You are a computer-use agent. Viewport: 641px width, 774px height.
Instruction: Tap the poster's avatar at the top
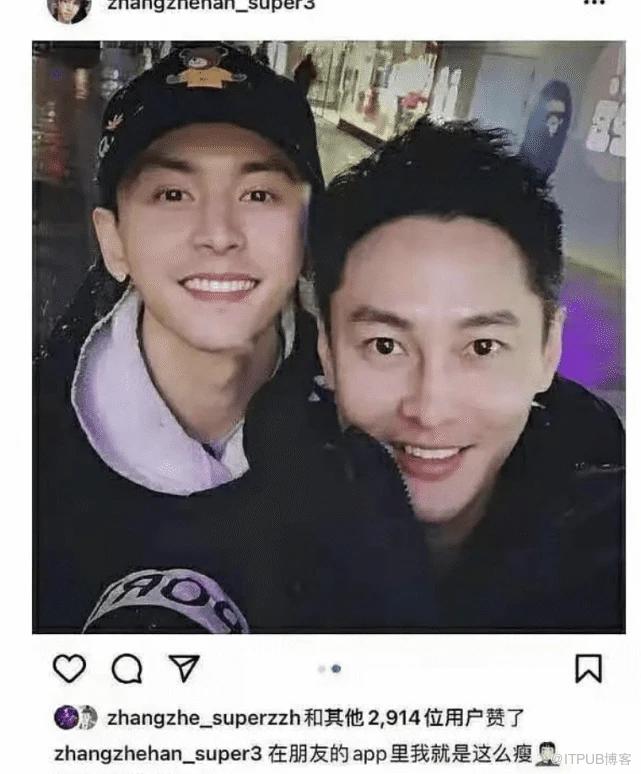pyautogui.click(x=69, y=7)
